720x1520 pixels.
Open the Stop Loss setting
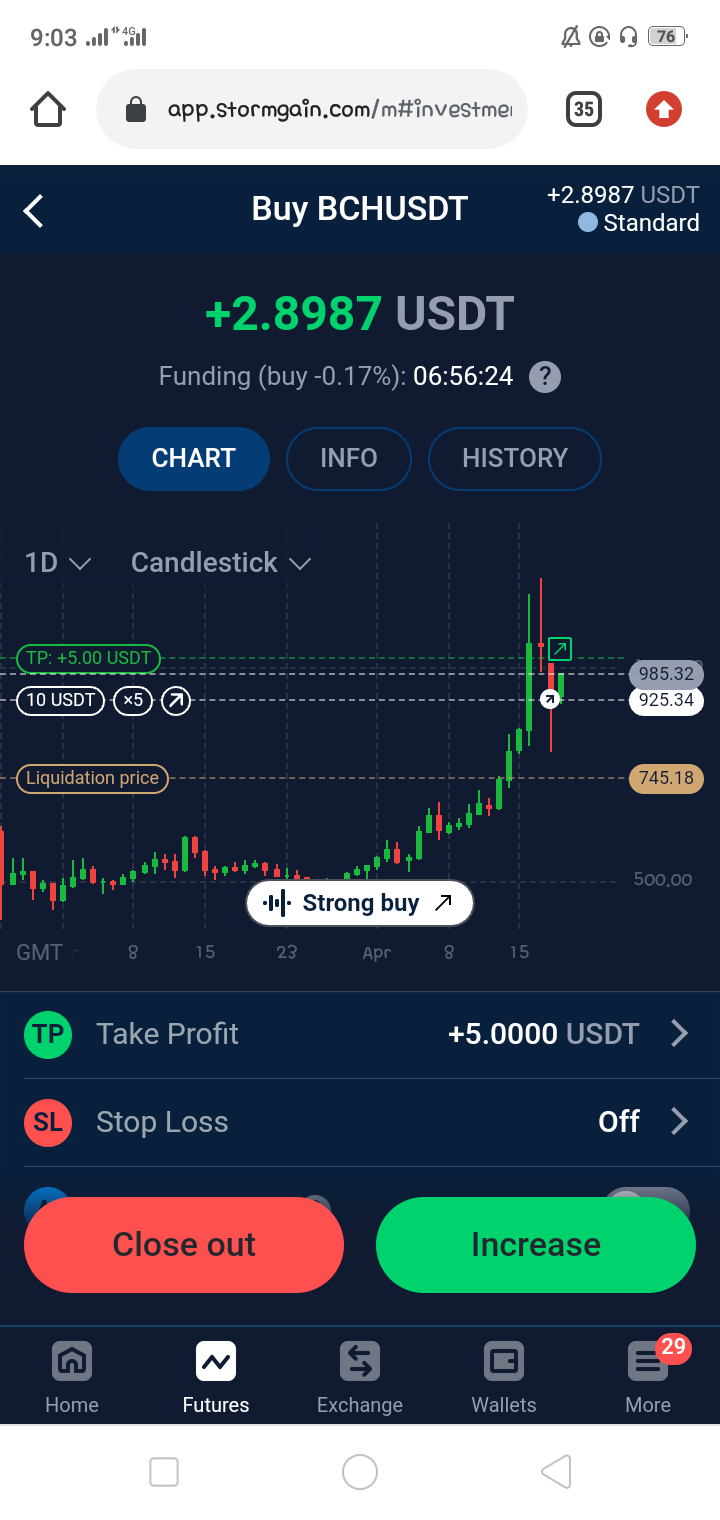tap(360, 1122)
